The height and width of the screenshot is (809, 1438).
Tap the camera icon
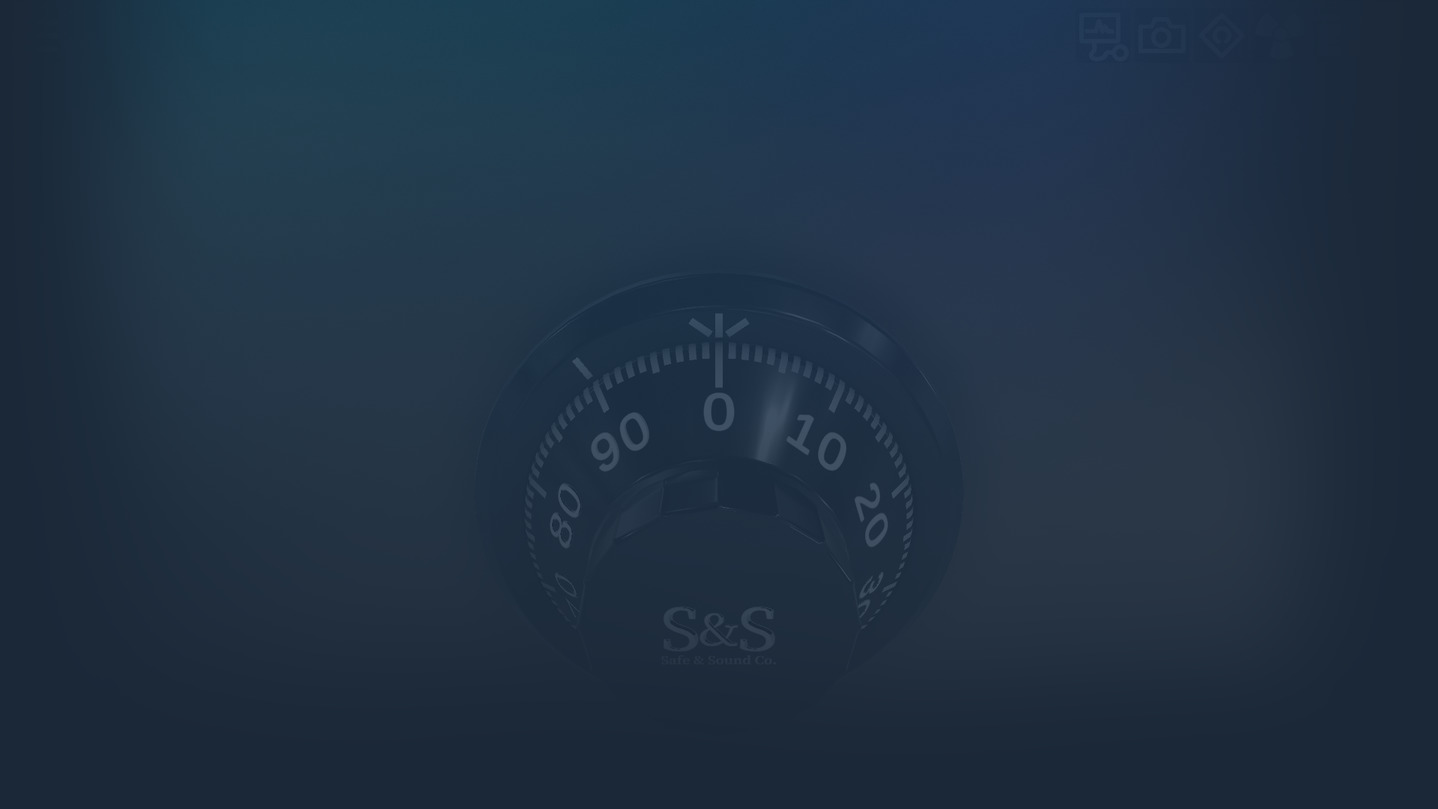1161,37
